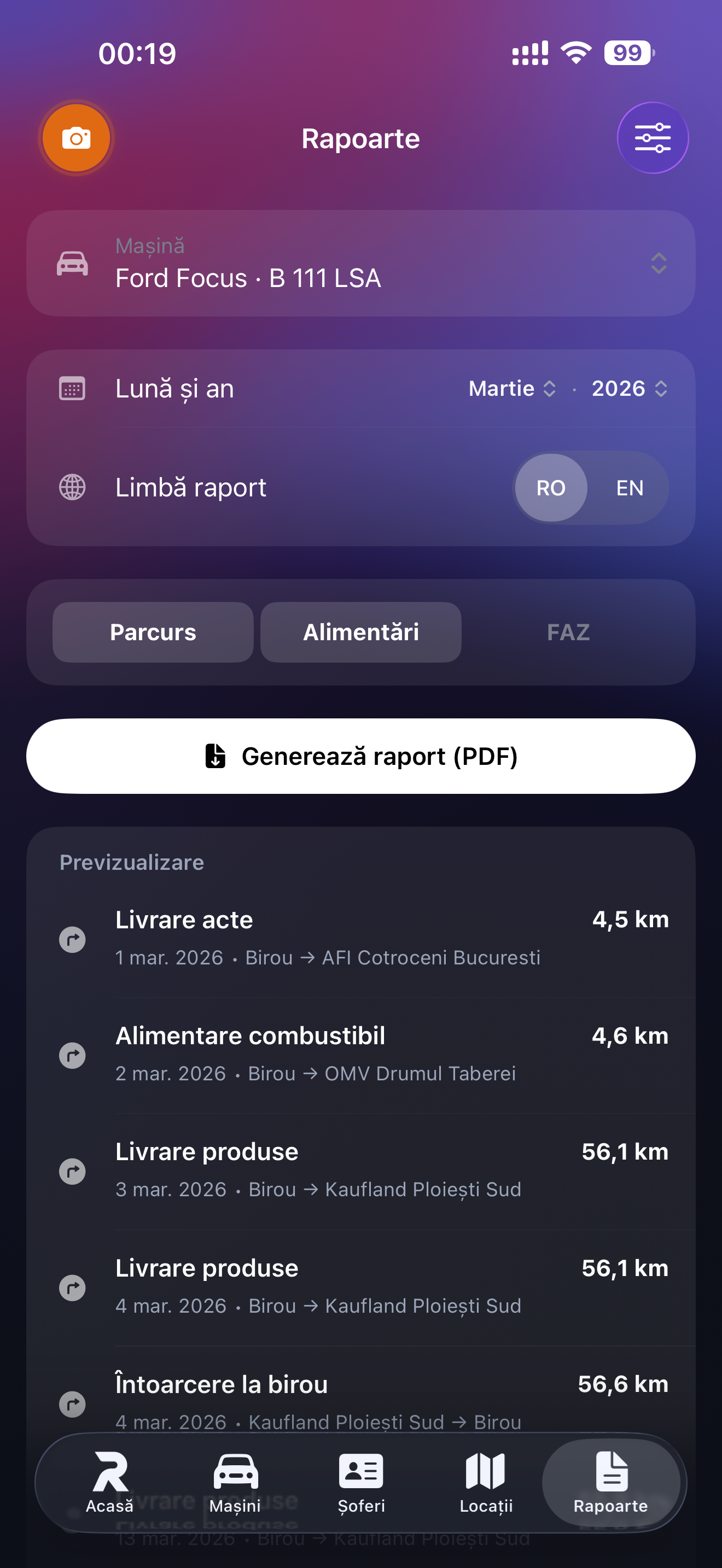Switch to the Șoferi tab
The width and height of the screenshot is (722, 1568).
(x=361, y=1483)
